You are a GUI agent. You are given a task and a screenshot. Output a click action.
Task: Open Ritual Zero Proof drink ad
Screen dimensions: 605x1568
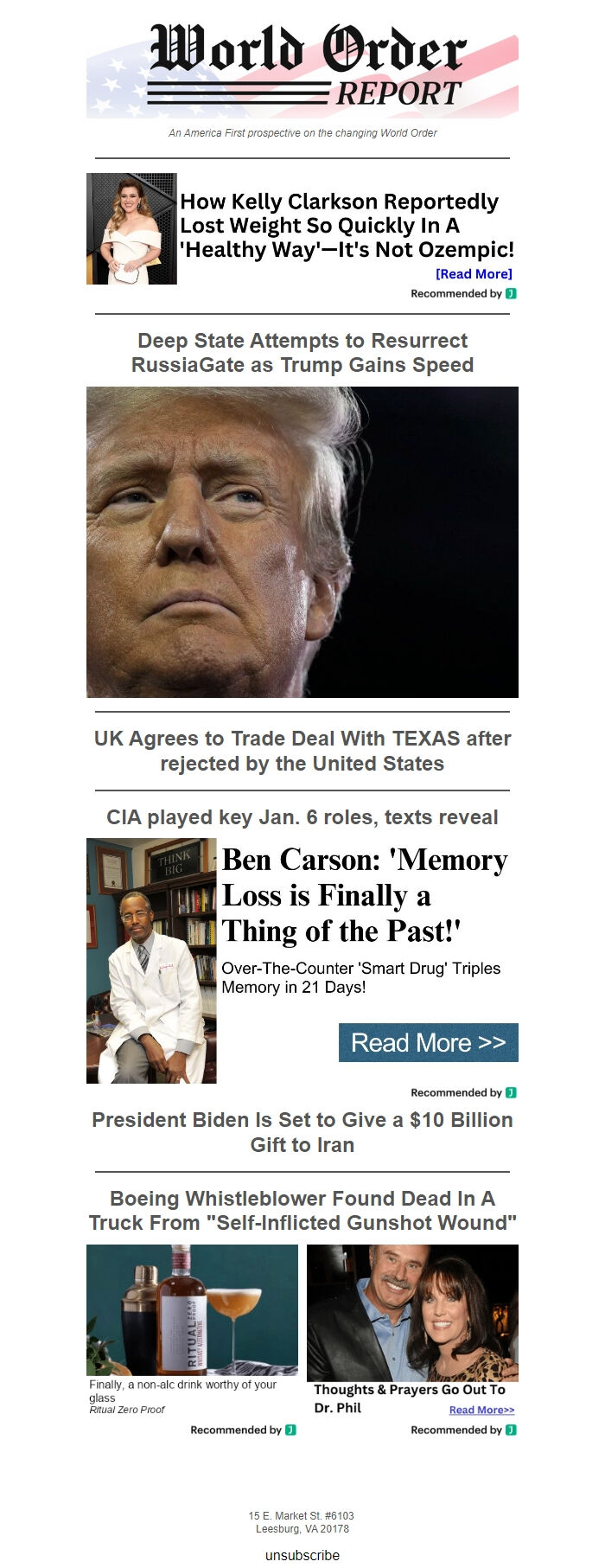pyautogui.click(x=192, y=1310)
